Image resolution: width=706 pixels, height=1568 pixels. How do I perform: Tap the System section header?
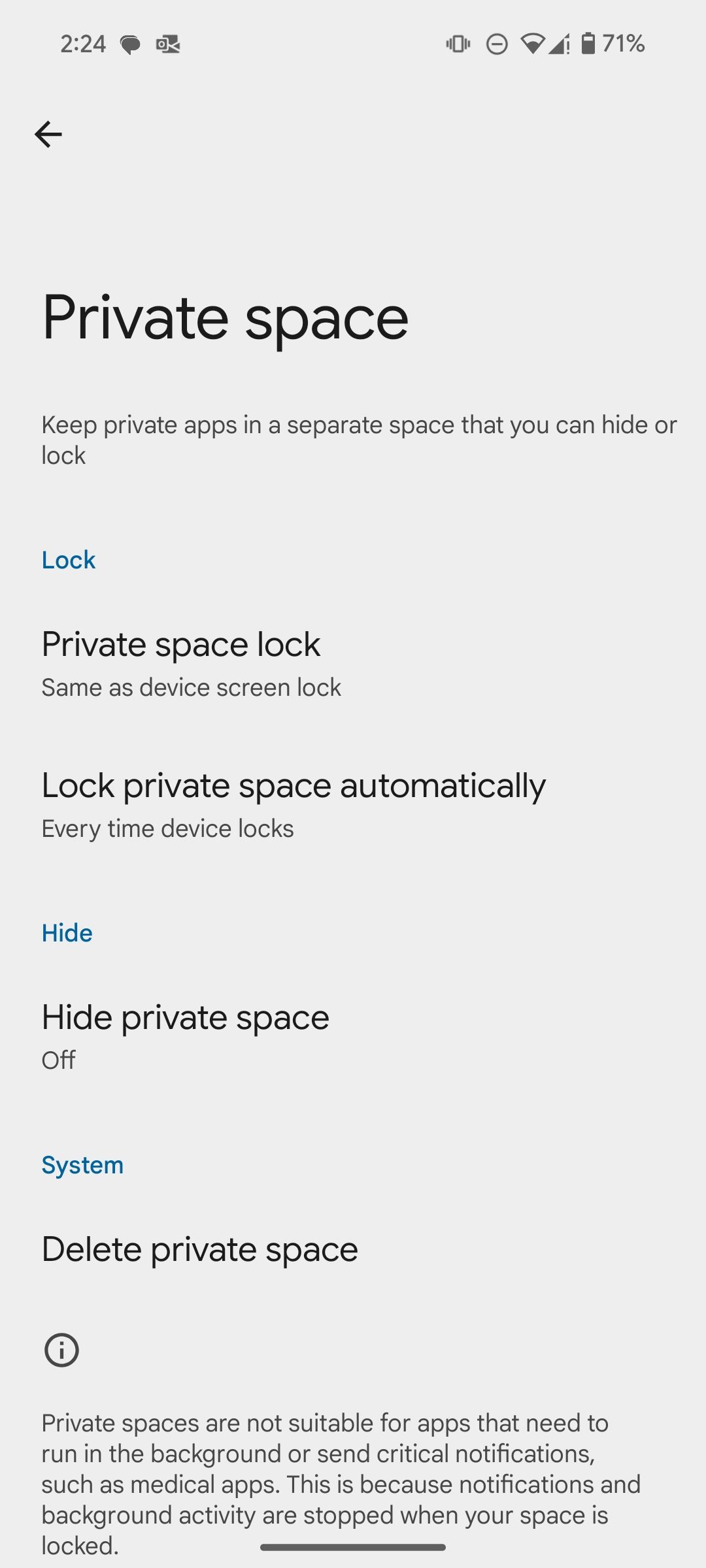click(x=82, y=1164)
